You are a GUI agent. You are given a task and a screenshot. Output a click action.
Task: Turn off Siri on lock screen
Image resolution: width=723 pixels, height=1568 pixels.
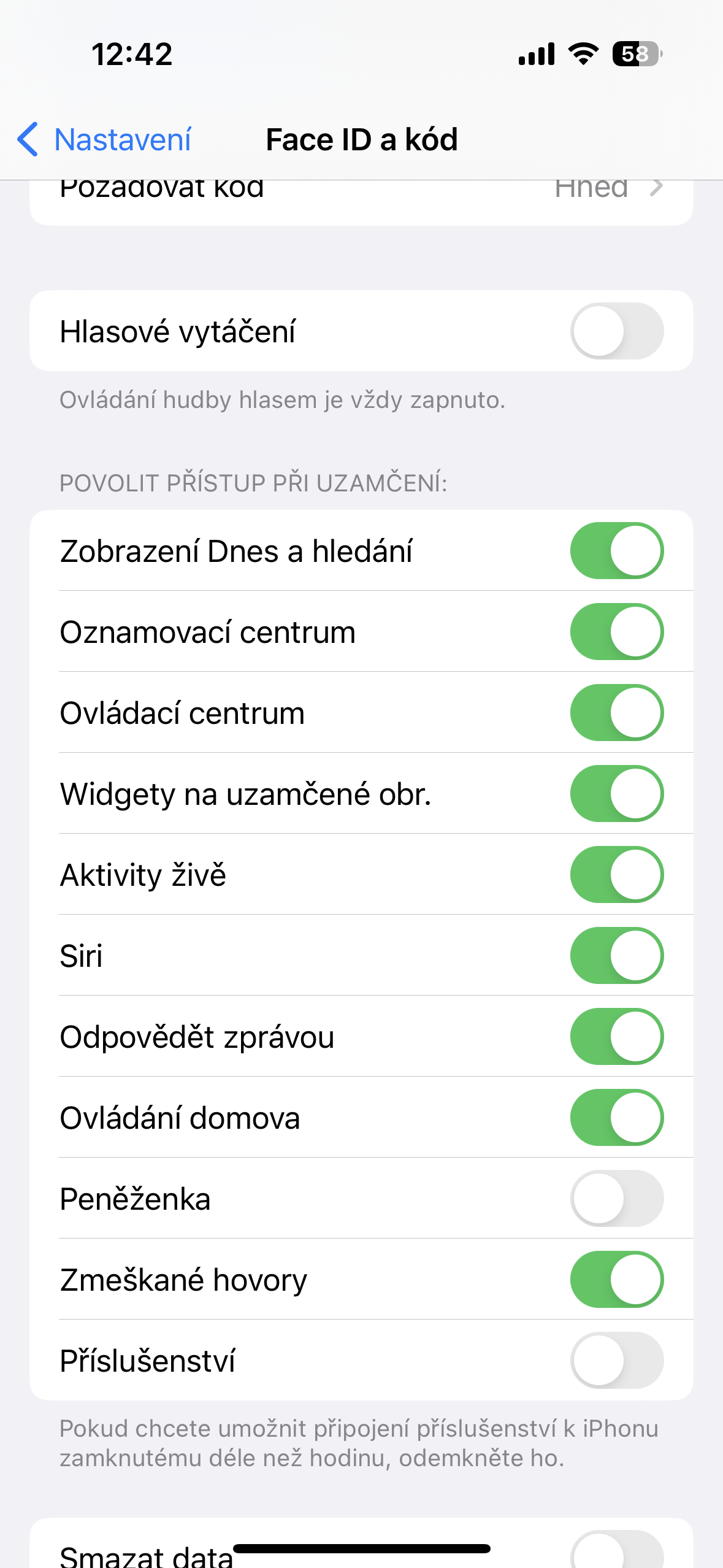click(616, 956)
